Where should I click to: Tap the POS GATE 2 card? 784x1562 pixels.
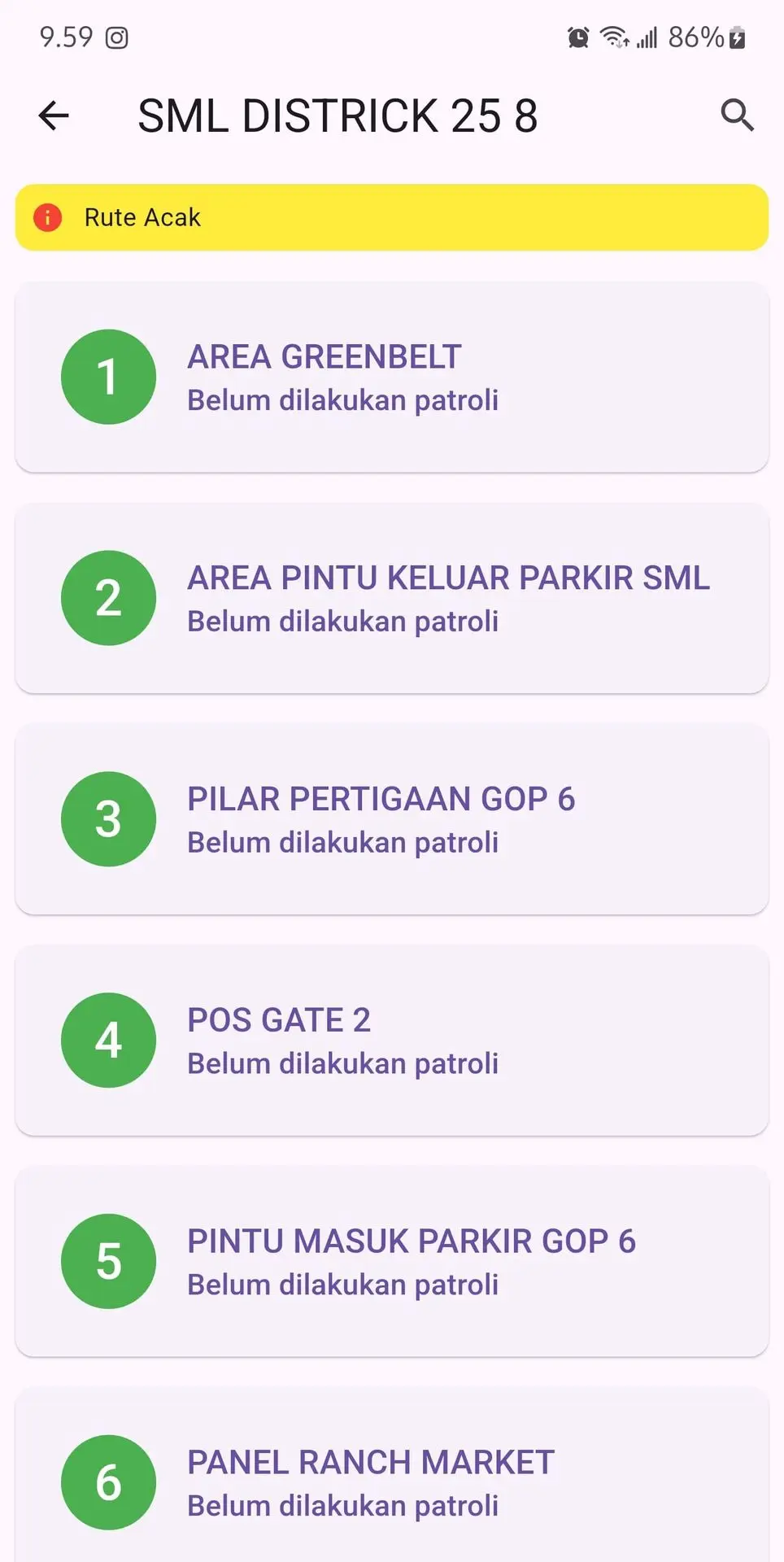coord(392,1041)
